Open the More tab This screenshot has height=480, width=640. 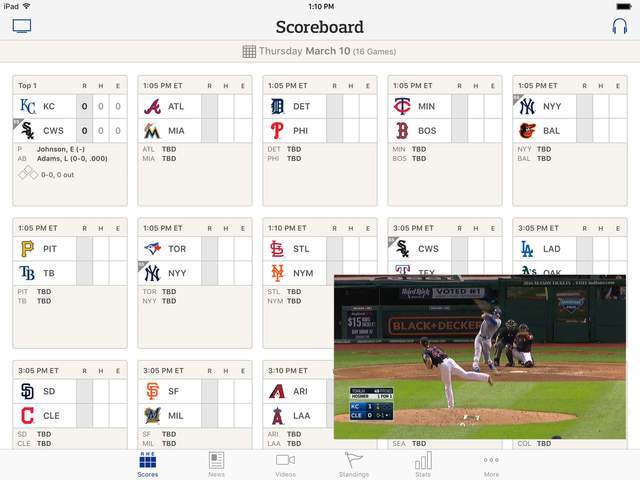(491, 464)
